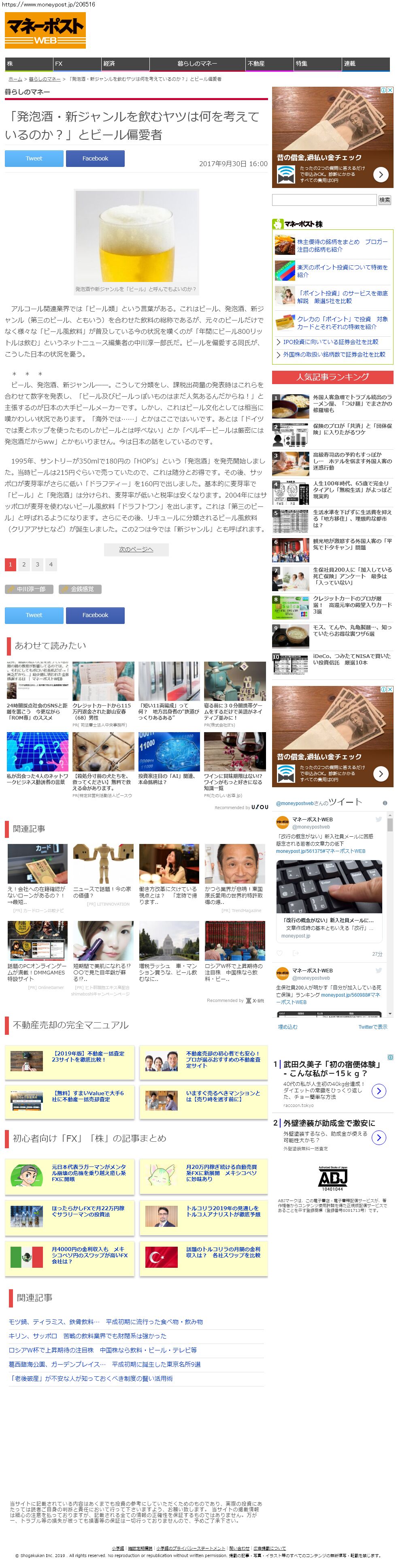The width and height of the screenshot is (398, 1568).
Task: Open the 【2019年版】不動産一括査定 card
Action: [x=87, y=1057]
